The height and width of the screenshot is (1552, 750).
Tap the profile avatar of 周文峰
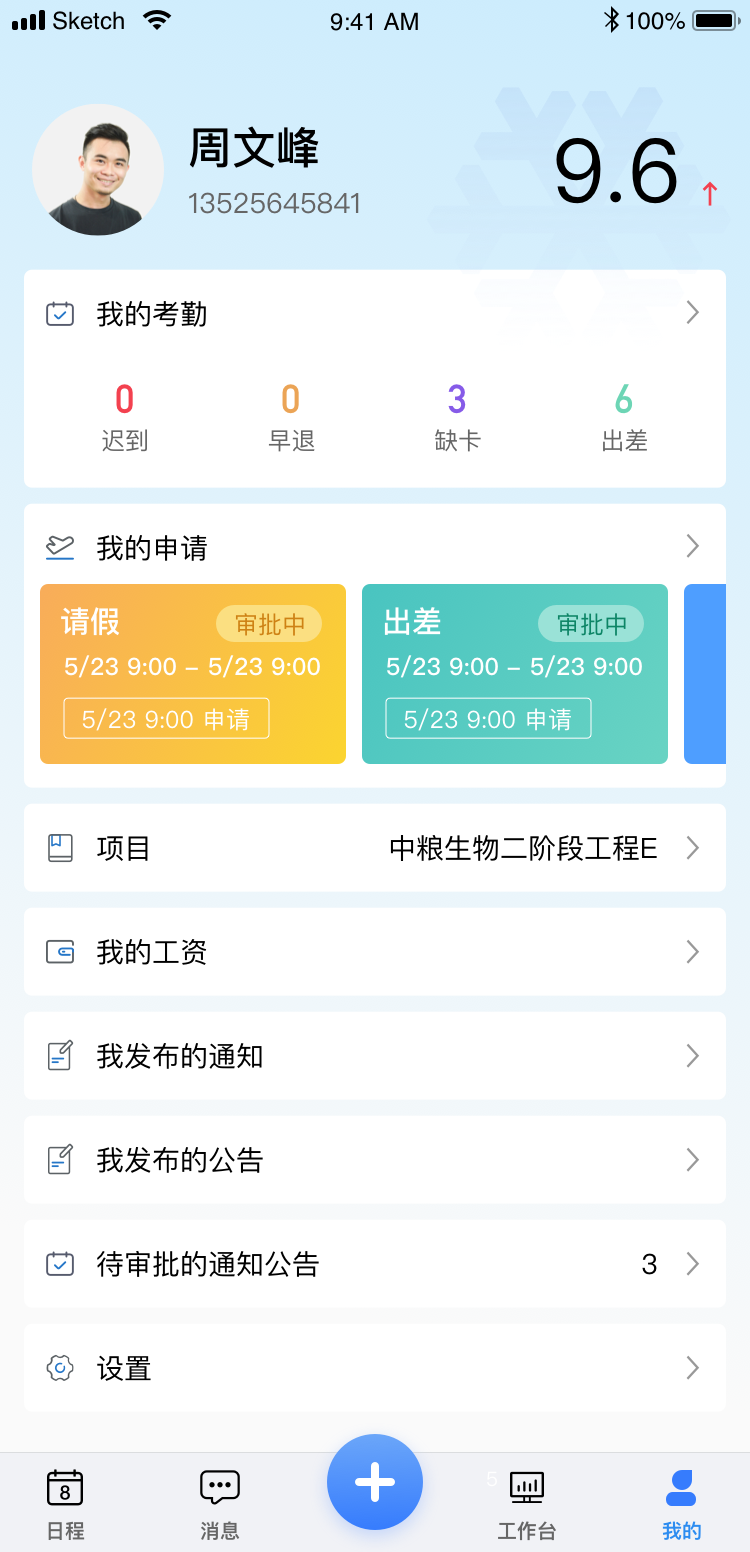click(98, 170)
